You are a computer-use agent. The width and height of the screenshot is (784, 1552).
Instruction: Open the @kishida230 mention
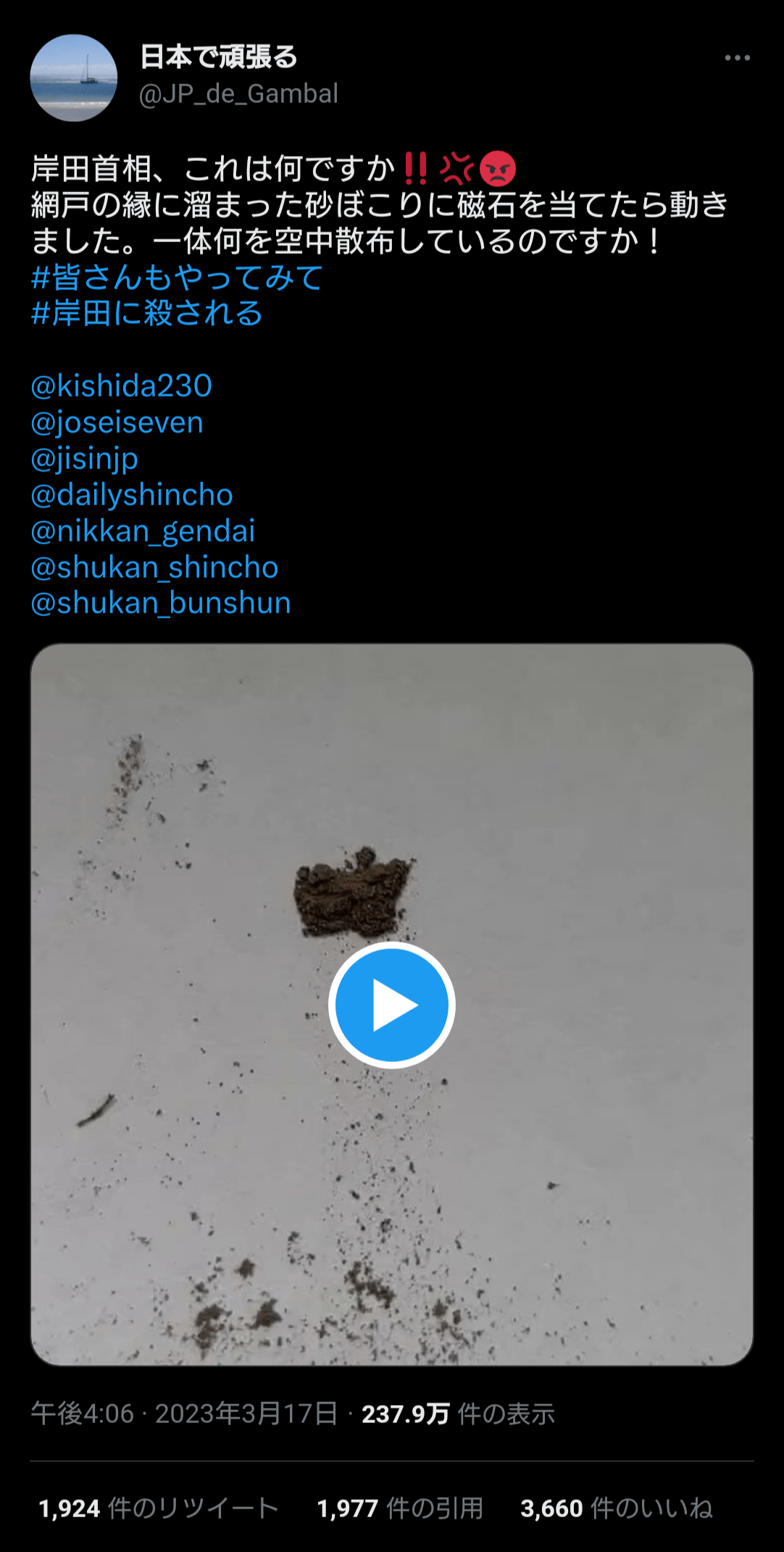coord(121,386)
